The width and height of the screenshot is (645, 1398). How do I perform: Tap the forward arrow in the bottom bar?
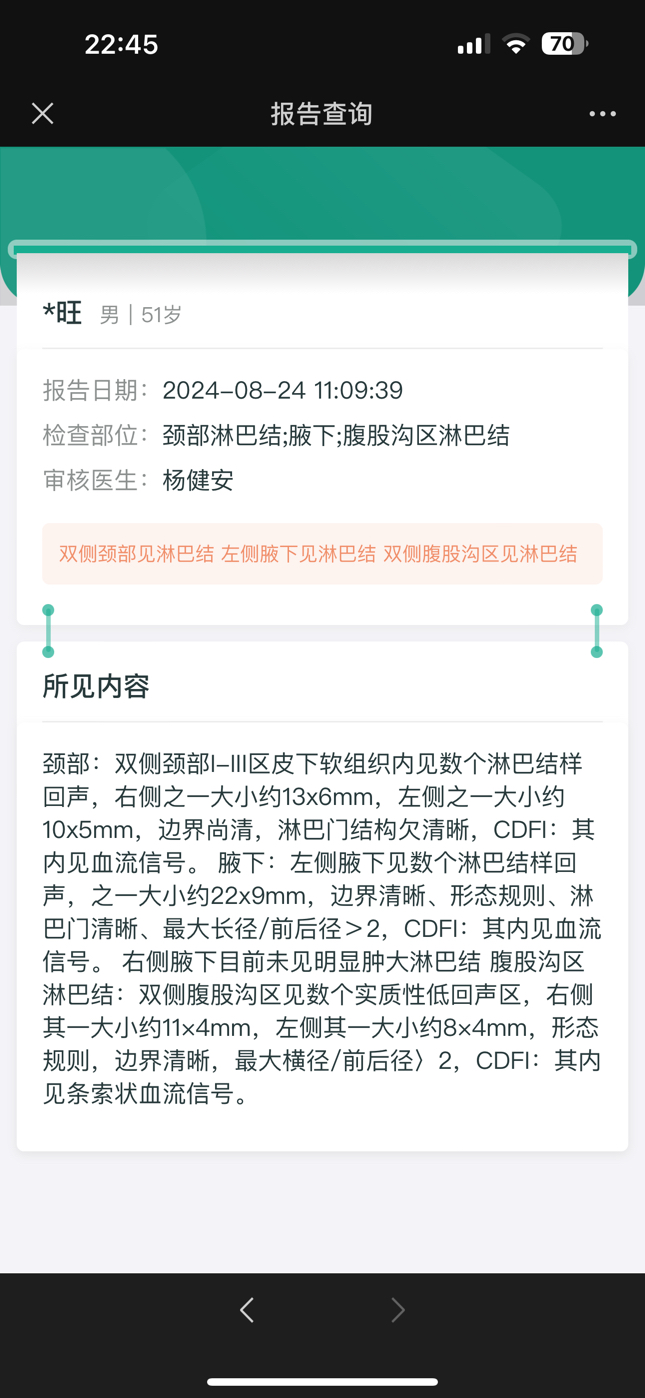click(x=398, y=1310)
